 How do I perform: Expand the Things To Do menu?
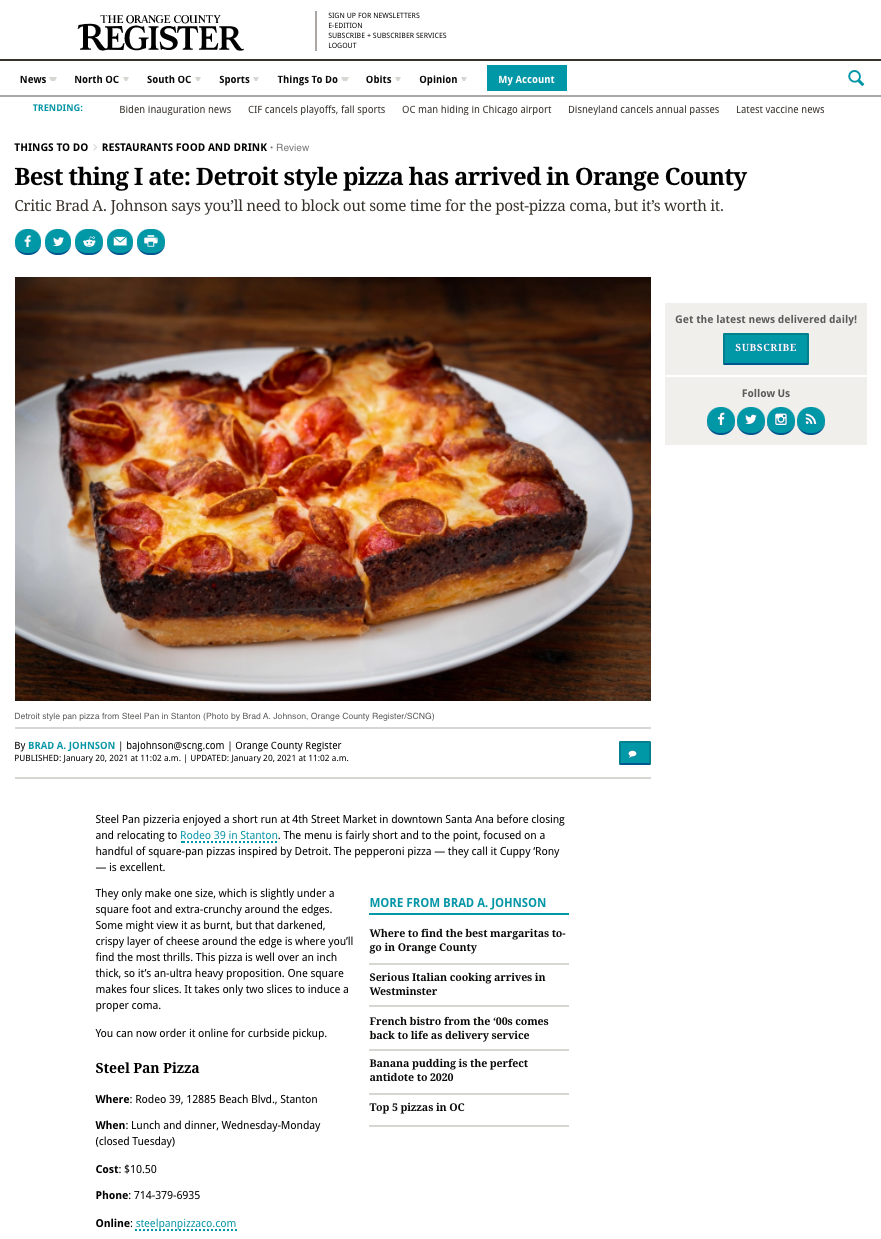pyautogui.click(x=313, y=79)
